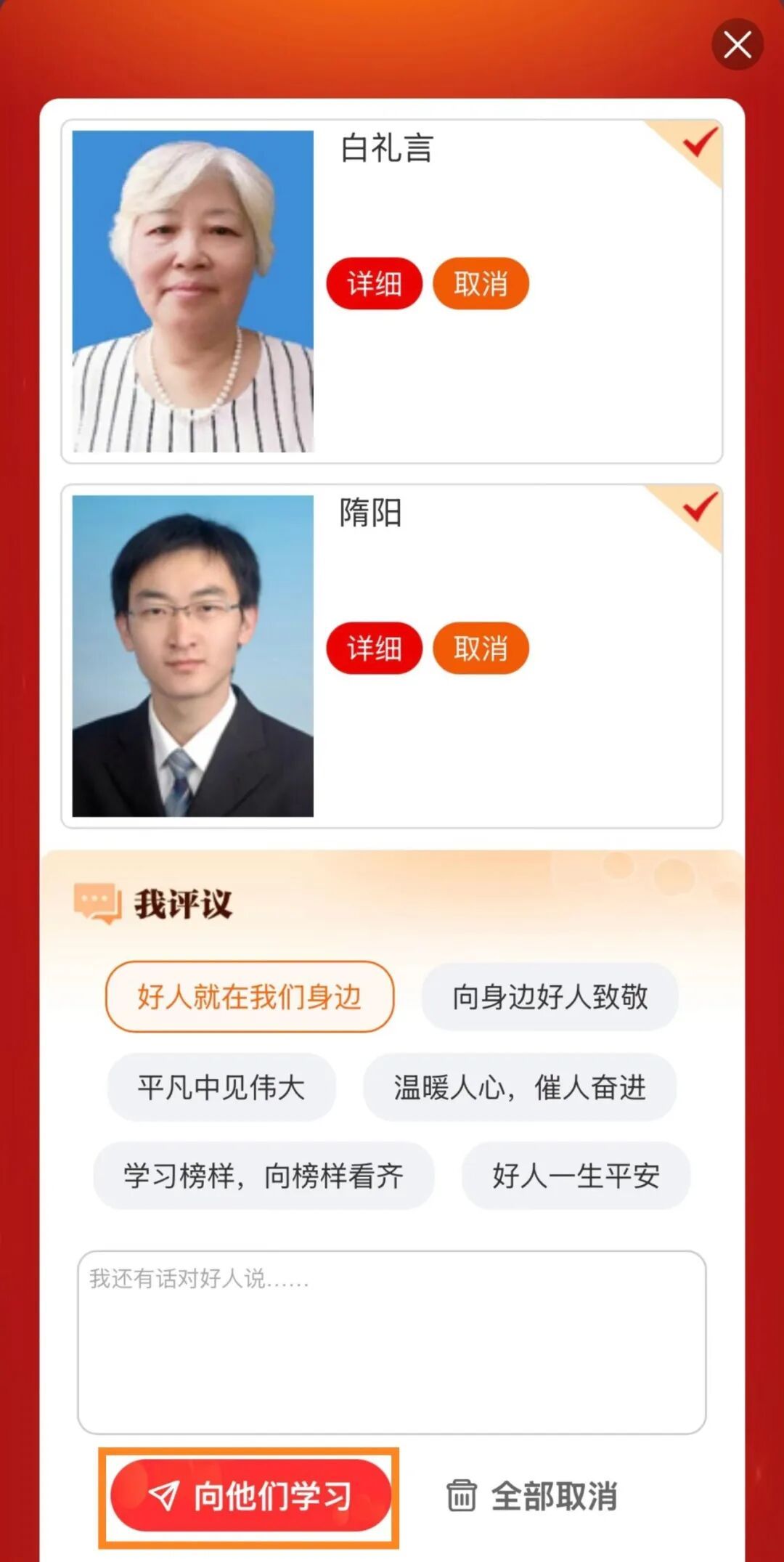784x1562 pixels.
Task: Tap 全部取消 to clear selections
Action: [532, 1496]
